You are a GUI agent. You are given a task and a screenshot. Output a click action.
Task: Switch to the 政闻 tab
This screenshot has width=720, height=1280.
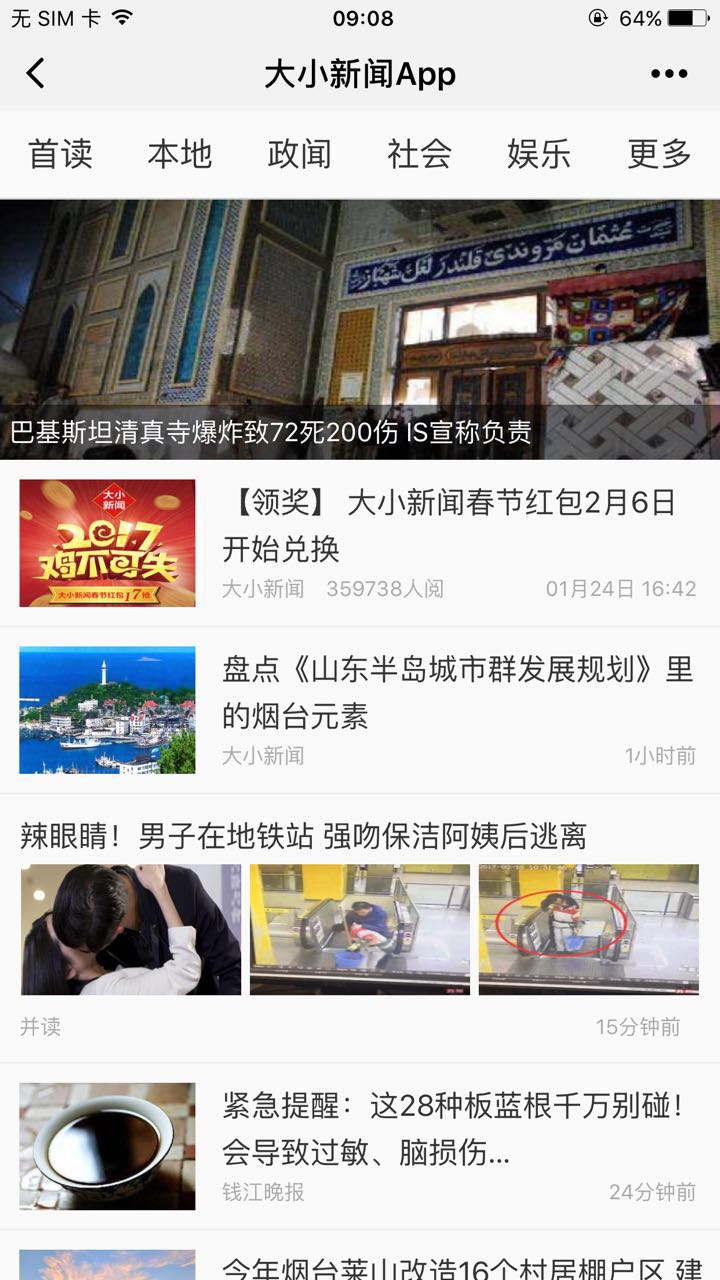[x=299, y=154]
